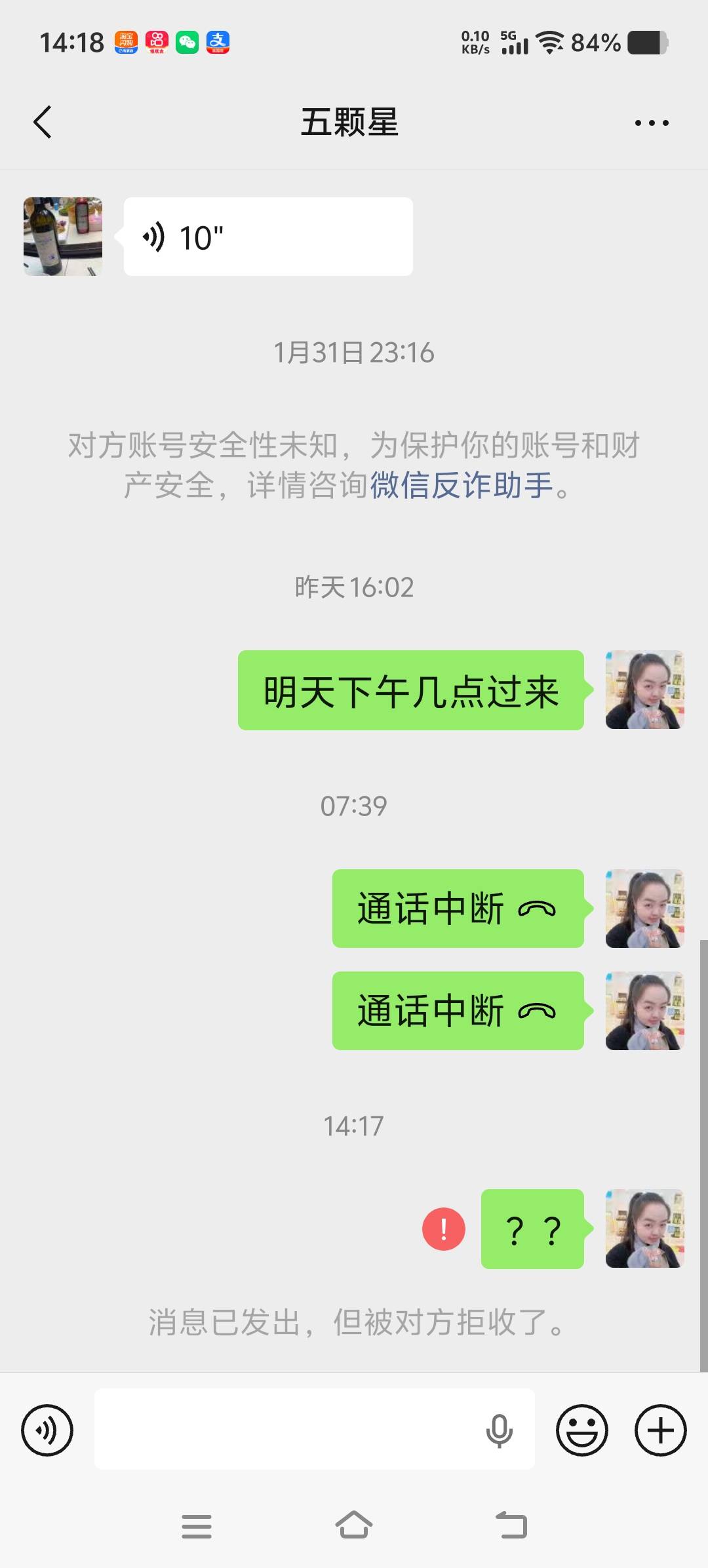
Task: Open the emoji sticker panel
Action: 582,1430
